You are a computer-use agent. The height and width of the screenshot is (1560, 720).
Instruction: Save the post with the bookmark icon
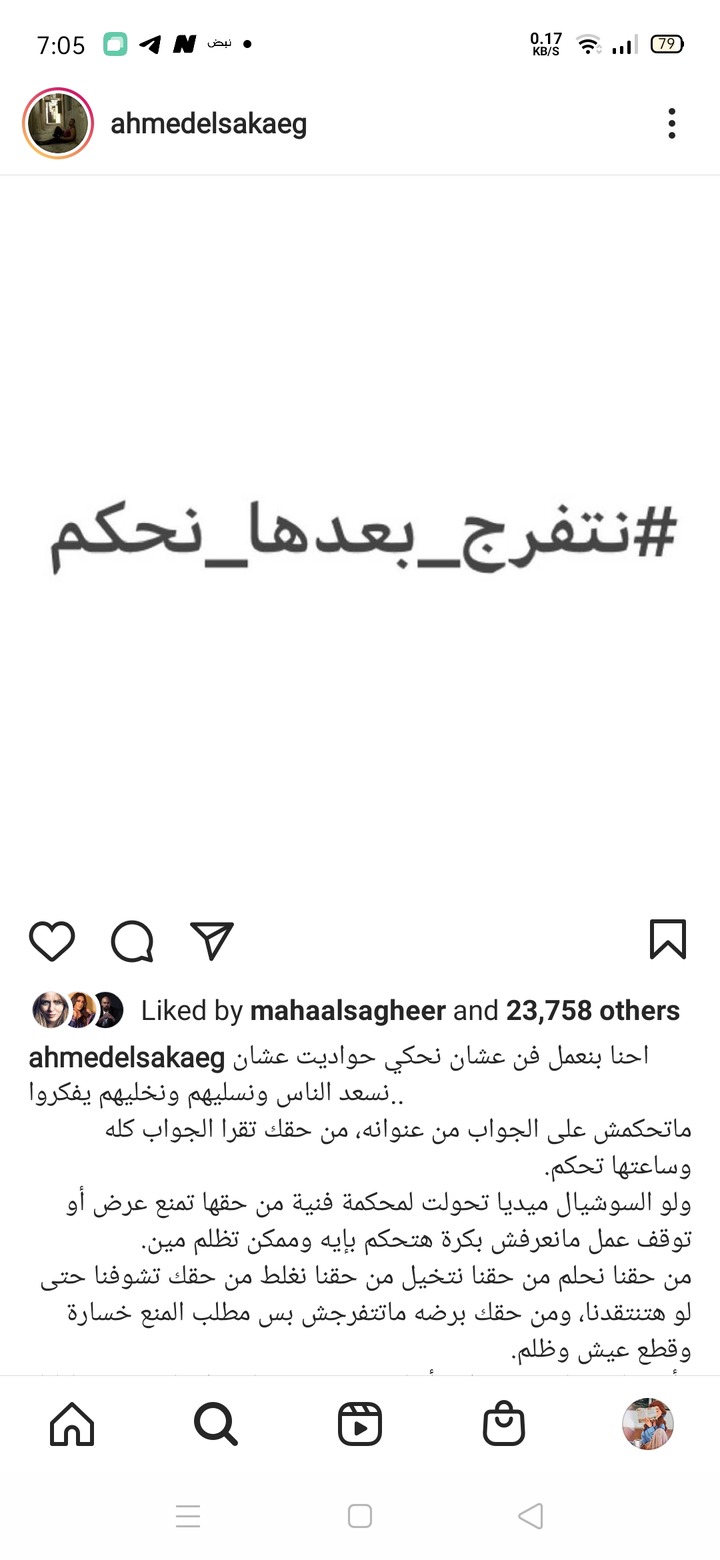(x=667, y=940)
